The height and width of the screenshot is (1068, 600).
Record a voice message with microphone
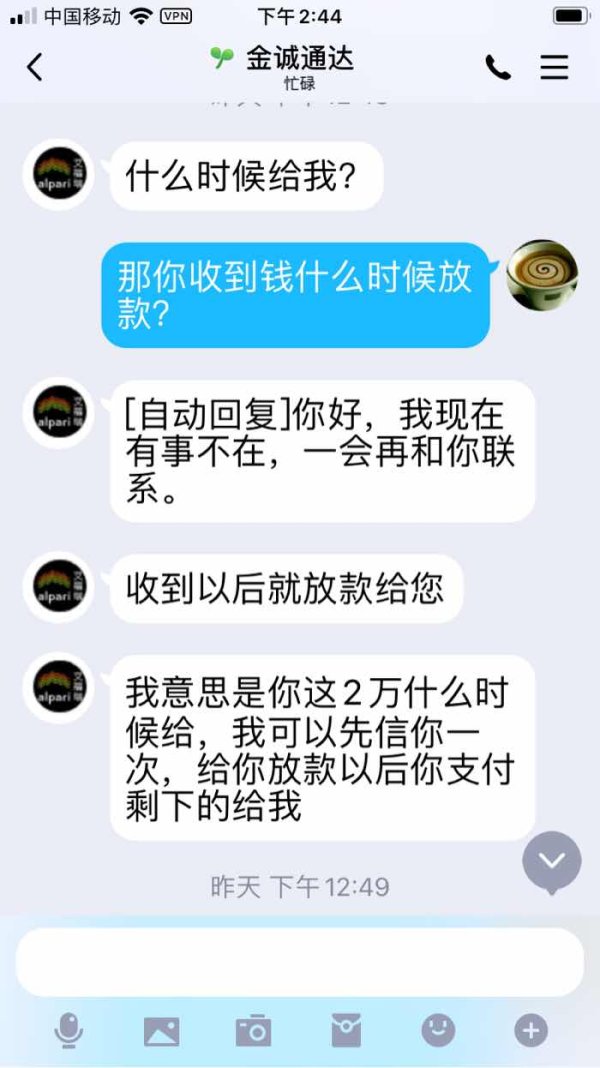click(x=68, y=1031)
